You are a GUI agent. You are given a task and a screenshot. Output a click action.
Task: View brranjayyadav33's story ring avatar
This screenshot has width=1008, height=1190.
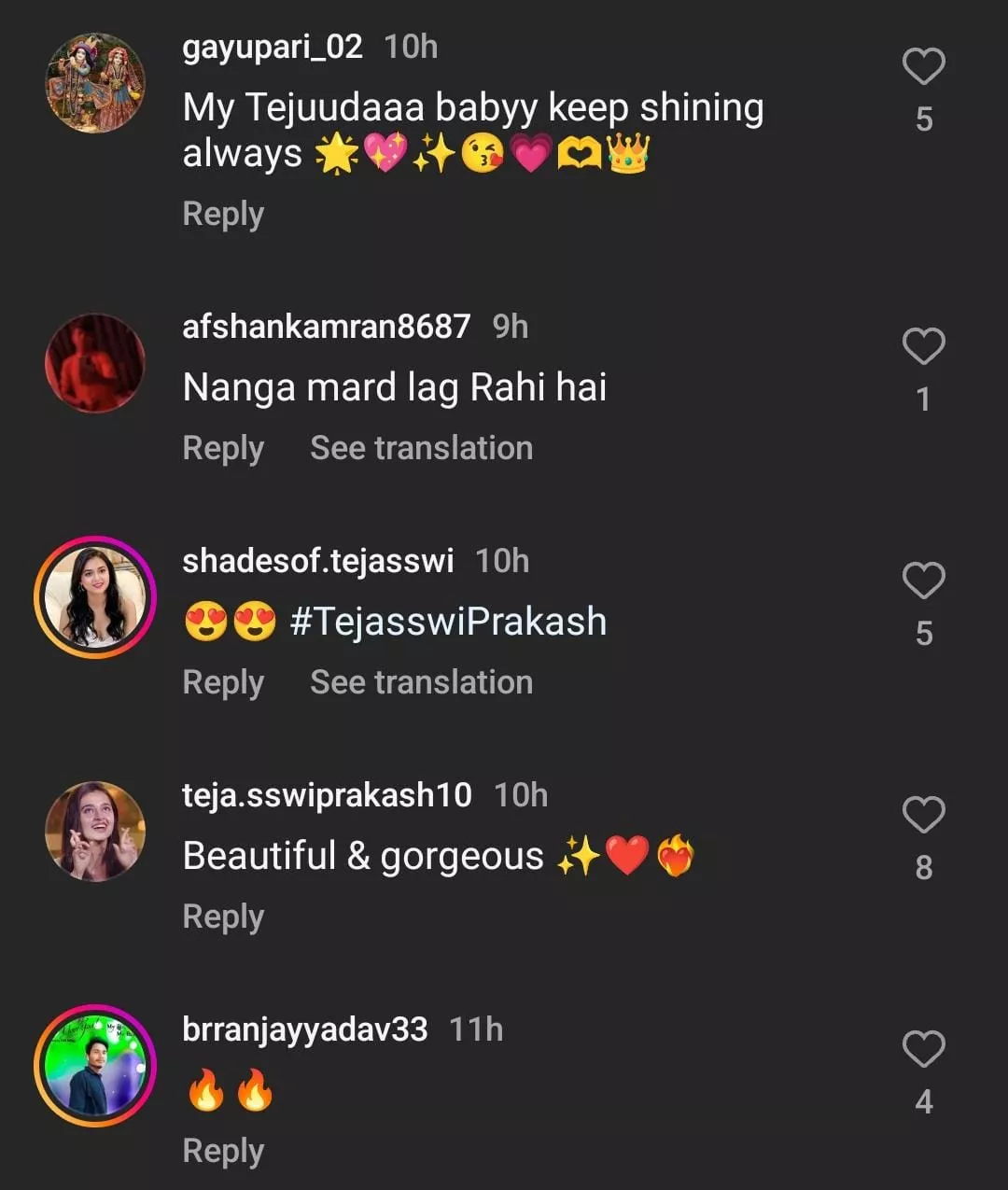95,1066
